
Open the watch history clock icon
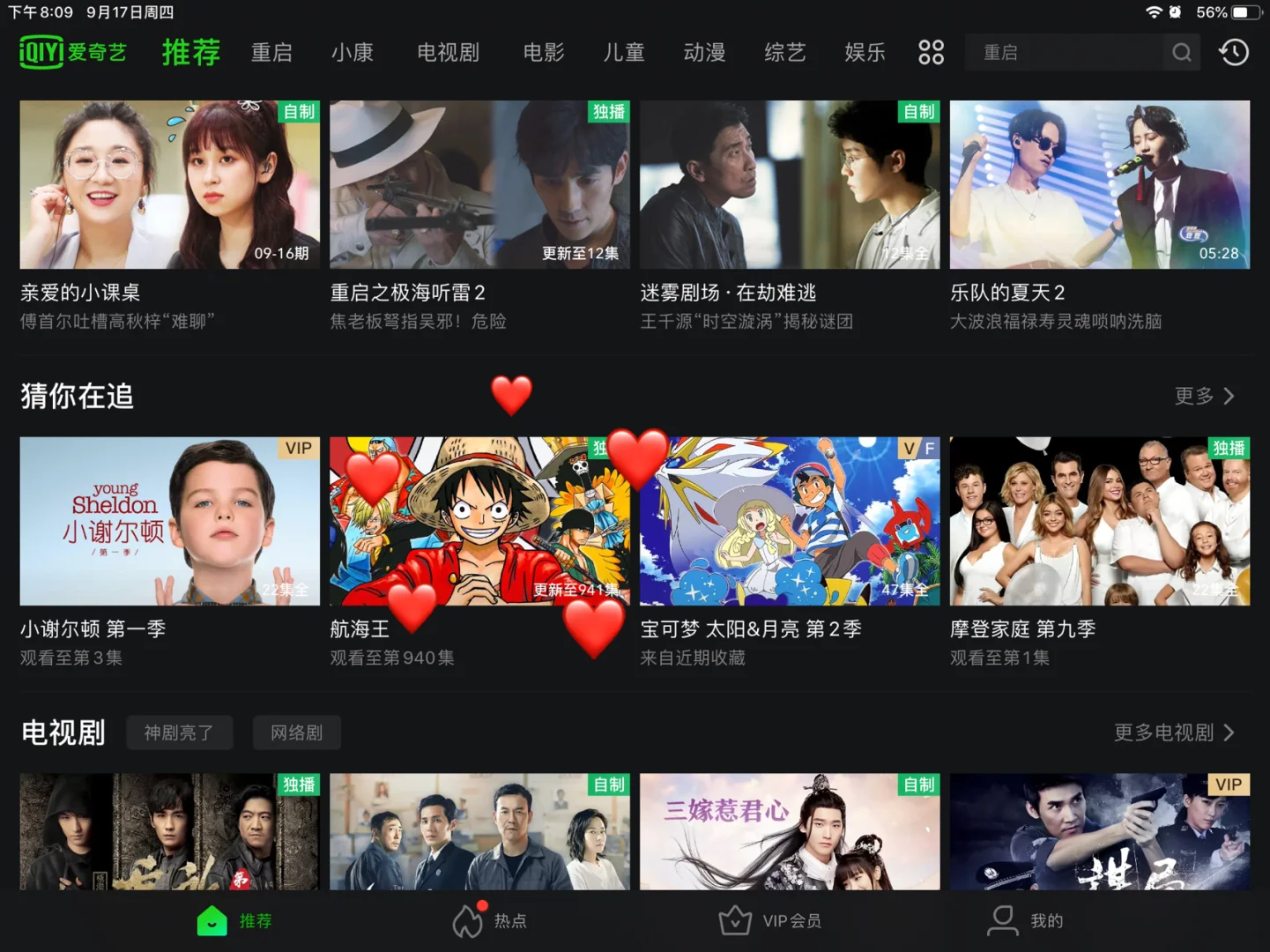coord(1233,53)
